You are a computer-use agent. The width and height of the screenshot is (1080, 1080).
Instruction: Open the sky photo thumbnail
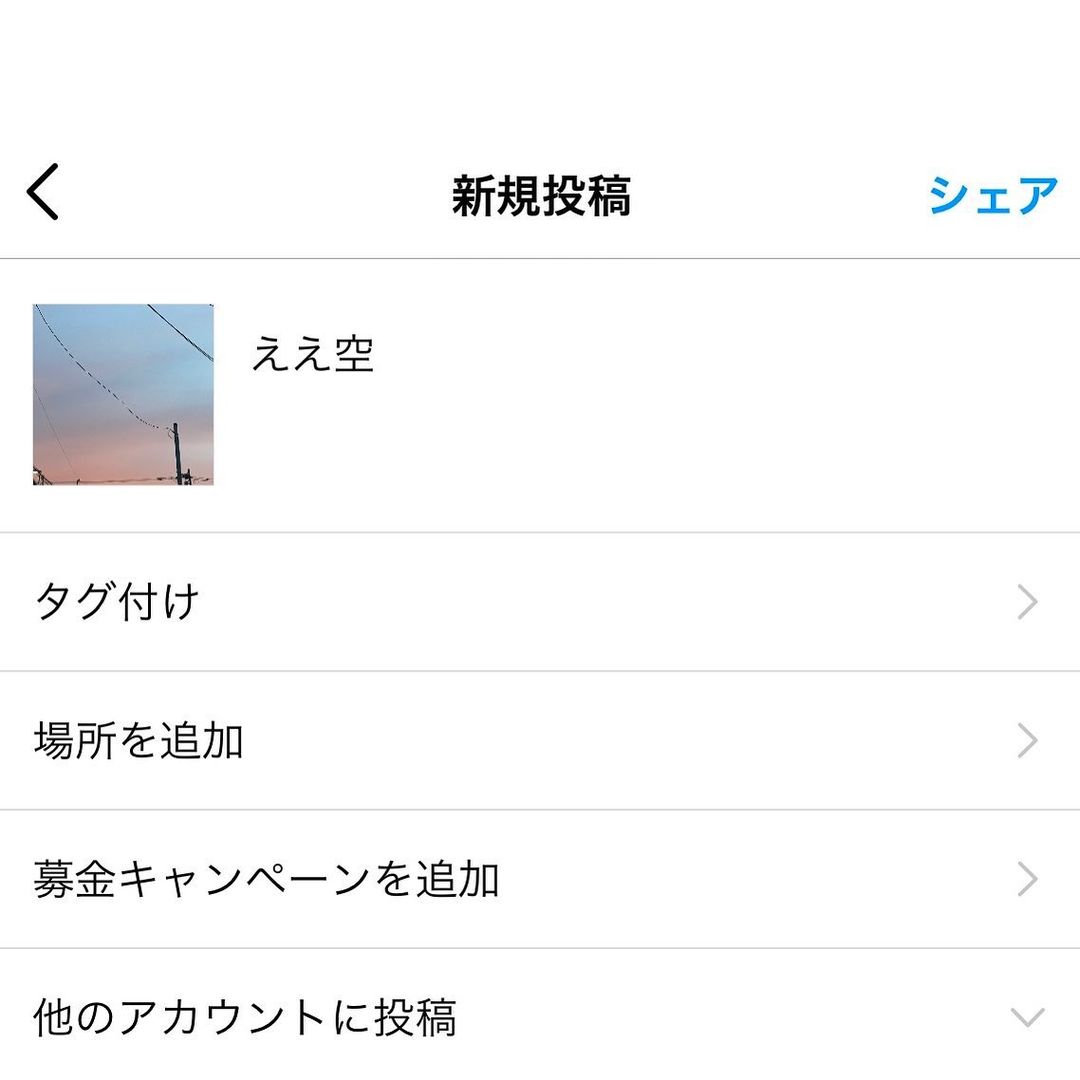click(123, 395)
